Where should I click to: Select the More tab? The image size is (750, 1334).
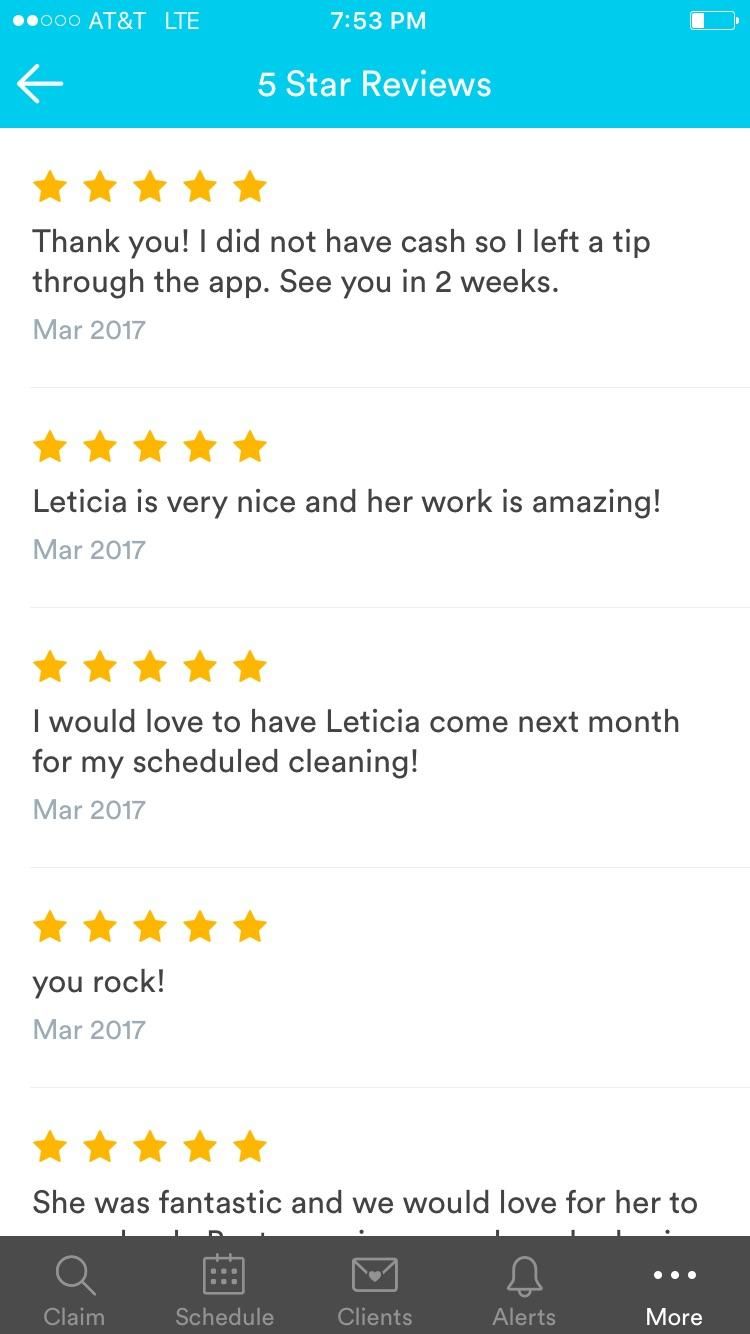[674, 1290]
